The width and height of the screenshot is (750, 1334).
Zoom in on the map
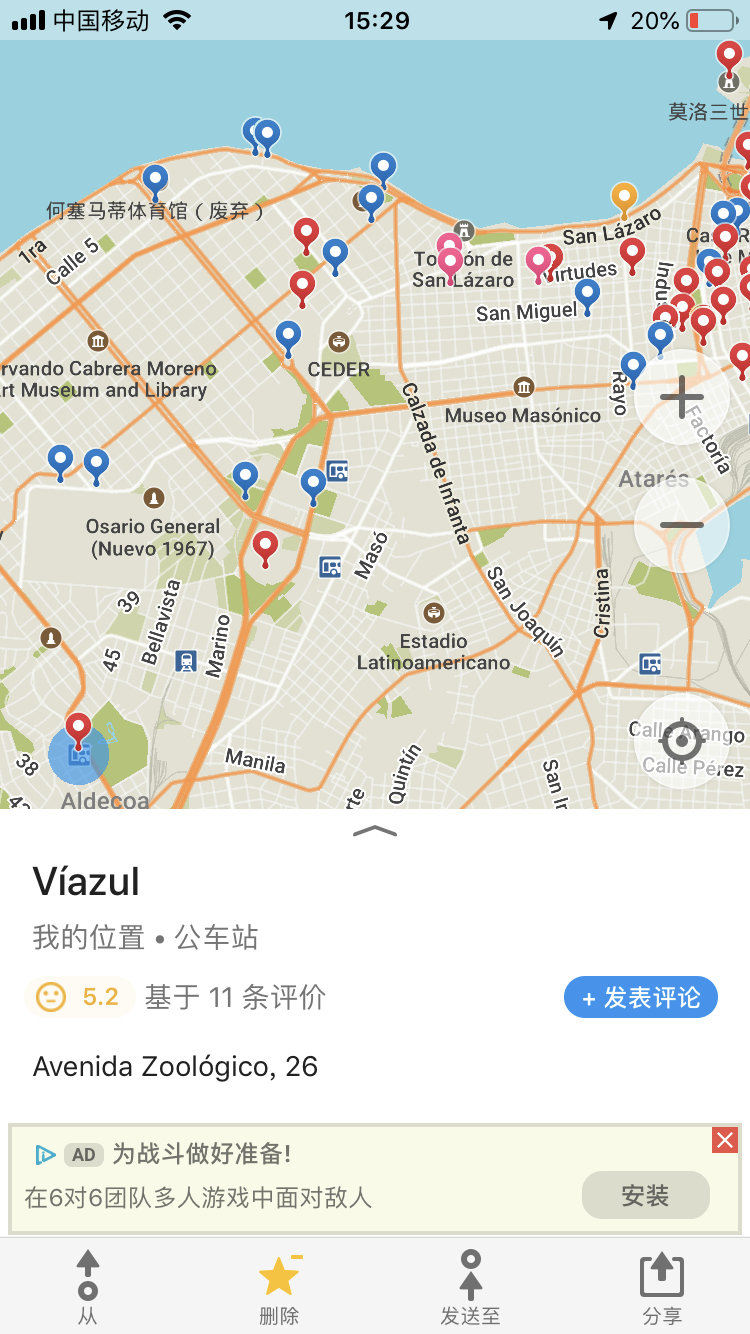[x=682, y=398]
